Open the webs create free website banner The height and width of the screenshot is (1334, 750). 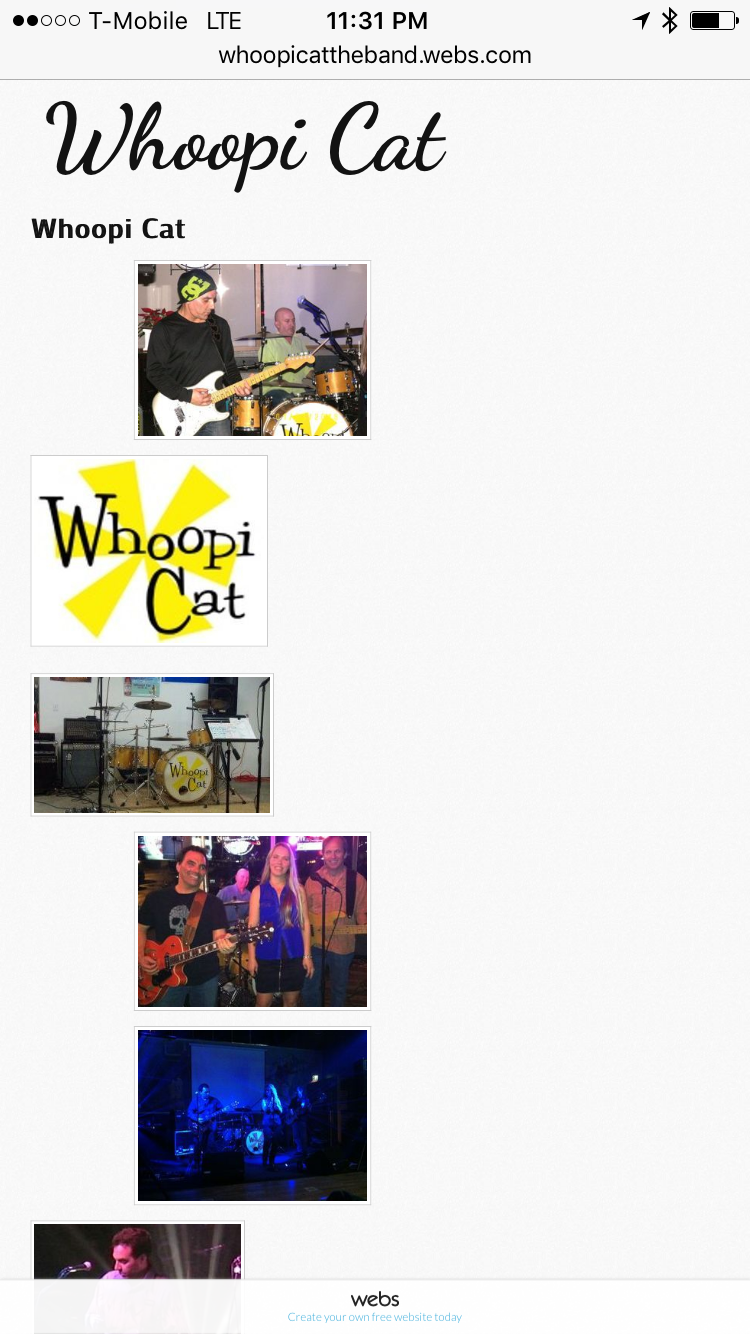(375, 1306)
